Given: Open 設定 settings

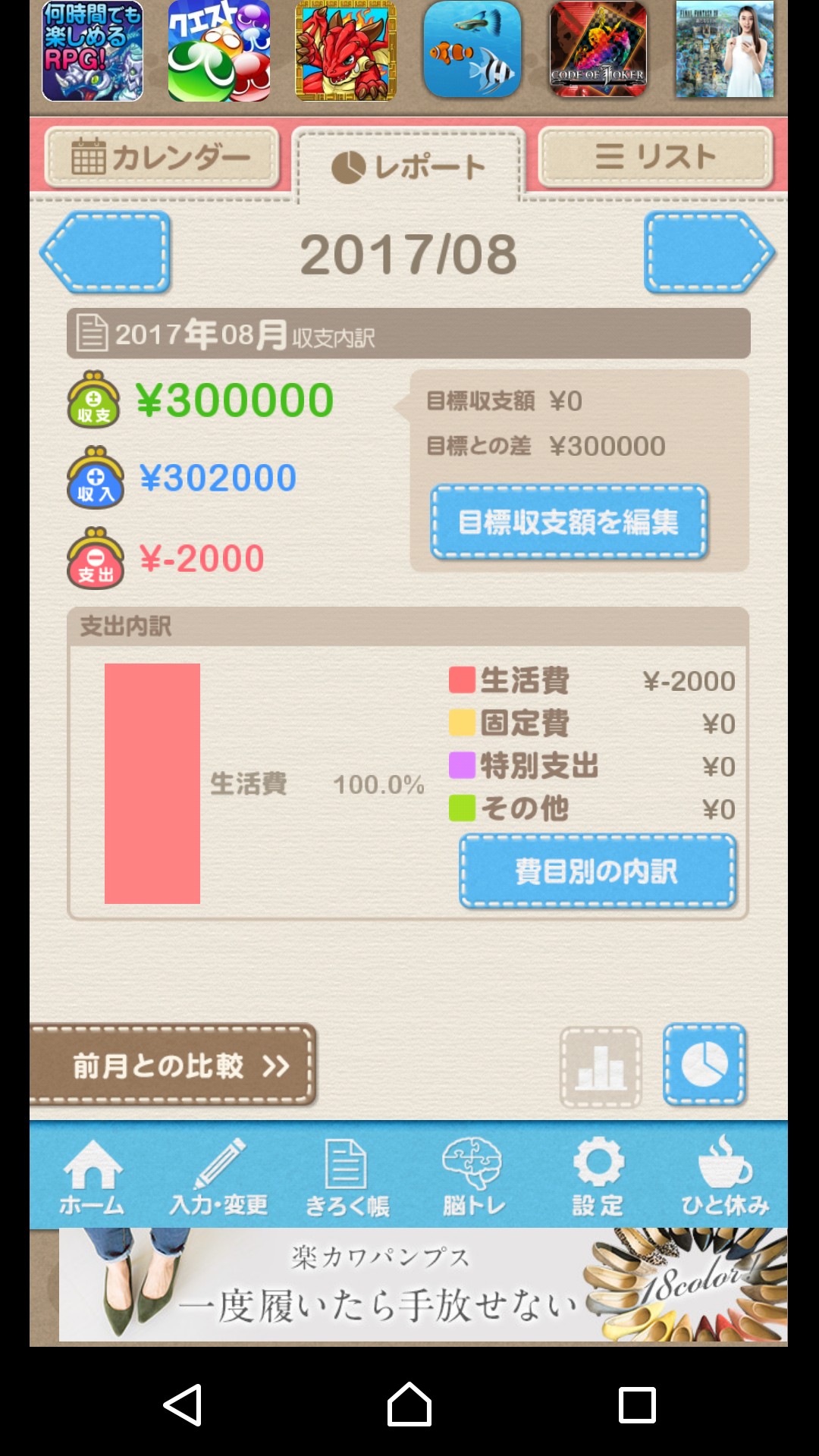Looking at the screenshot, I should (598, 1175).
